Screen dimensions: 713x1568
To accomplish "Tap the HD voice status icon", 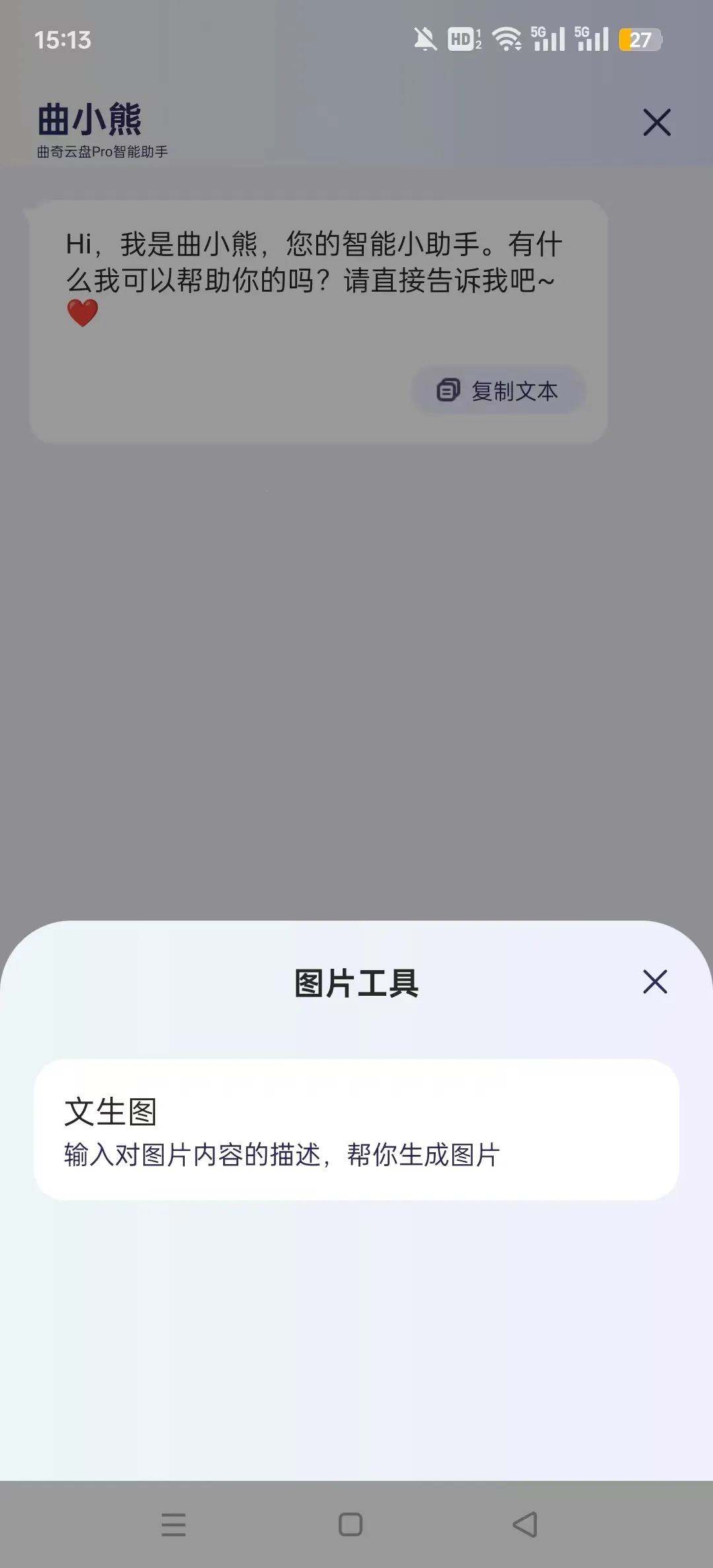I will click(462, 40).
